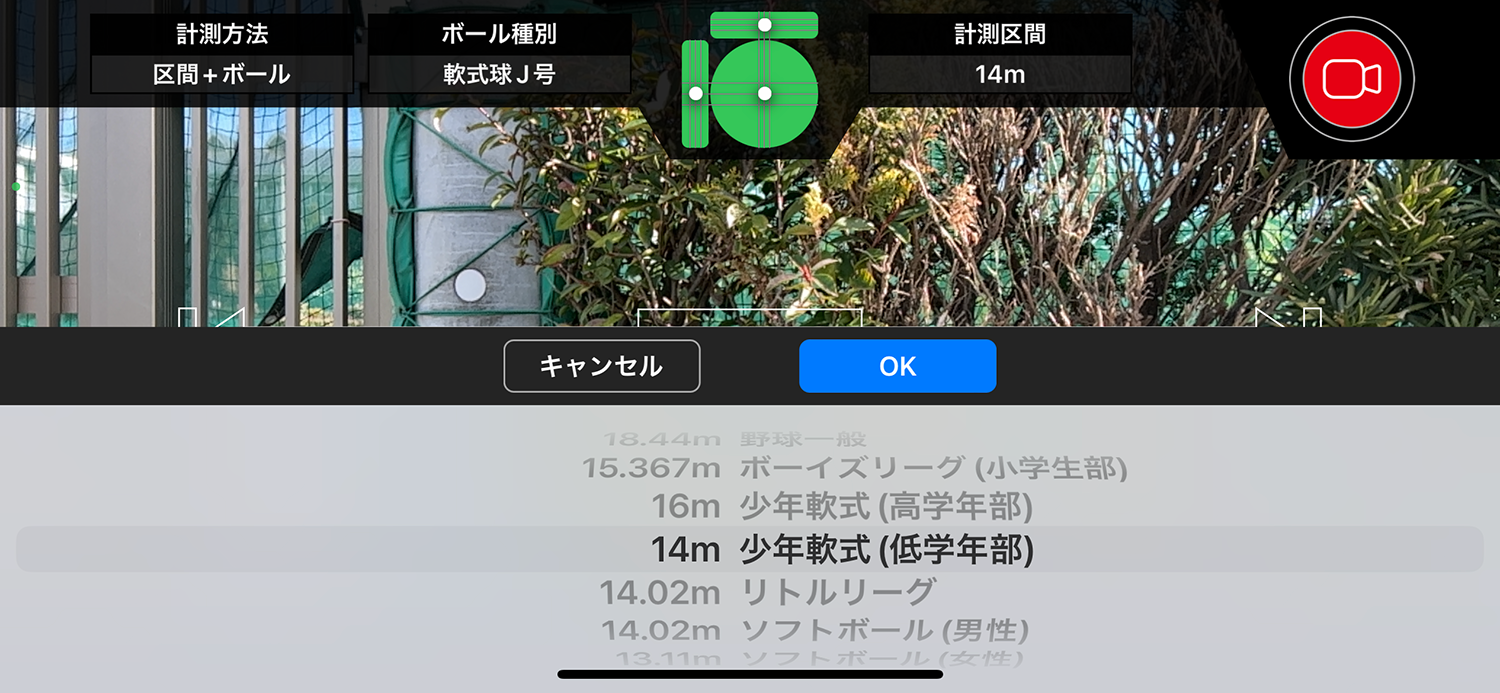Select 14.02m ソフトボール (男性)
This screenshot has width=1500, height=693.
(x=814, y=630)
